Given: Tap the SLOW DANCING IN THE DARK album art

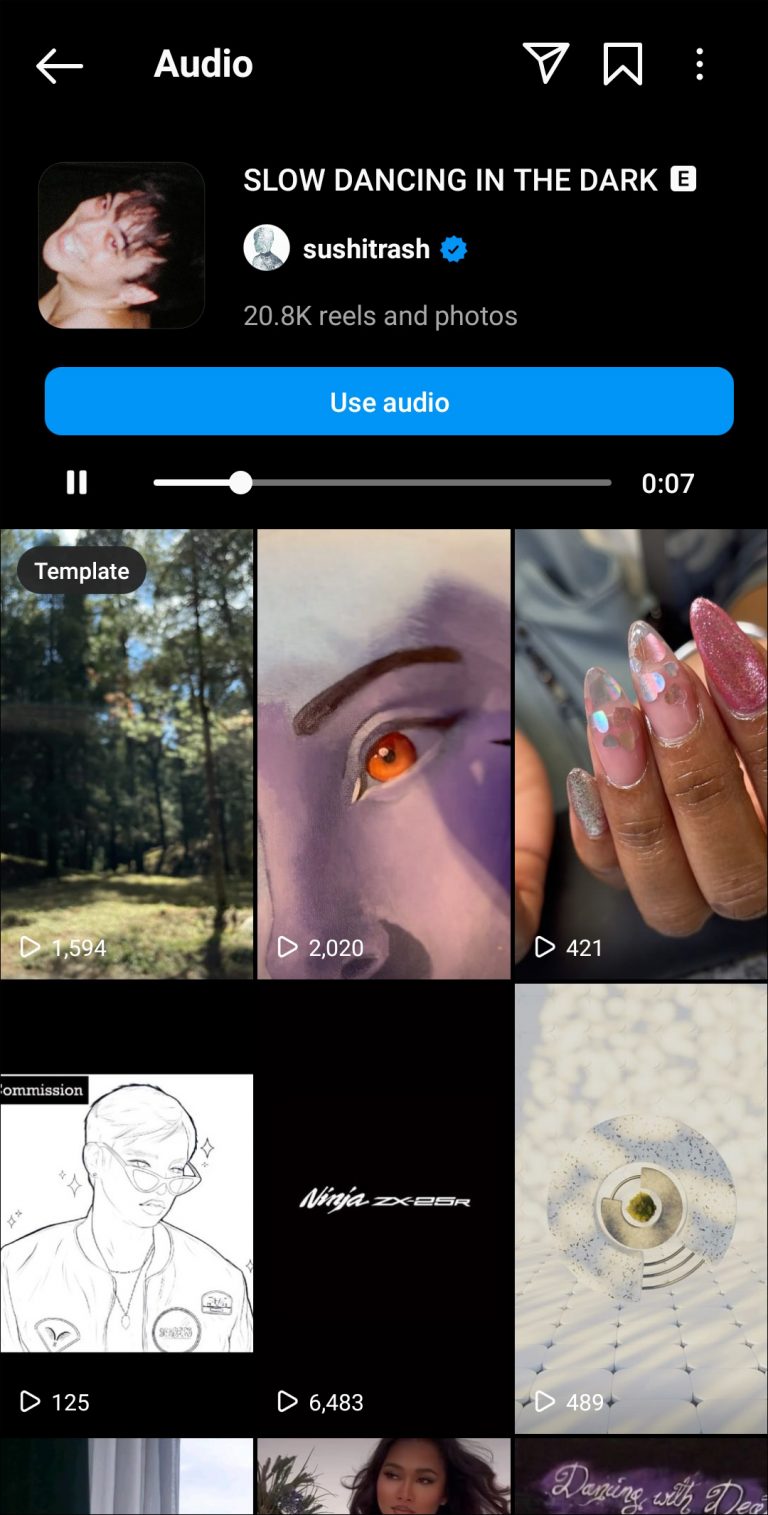Looking at the screenshot, I should pyautogui.click(x=121, y=245).
